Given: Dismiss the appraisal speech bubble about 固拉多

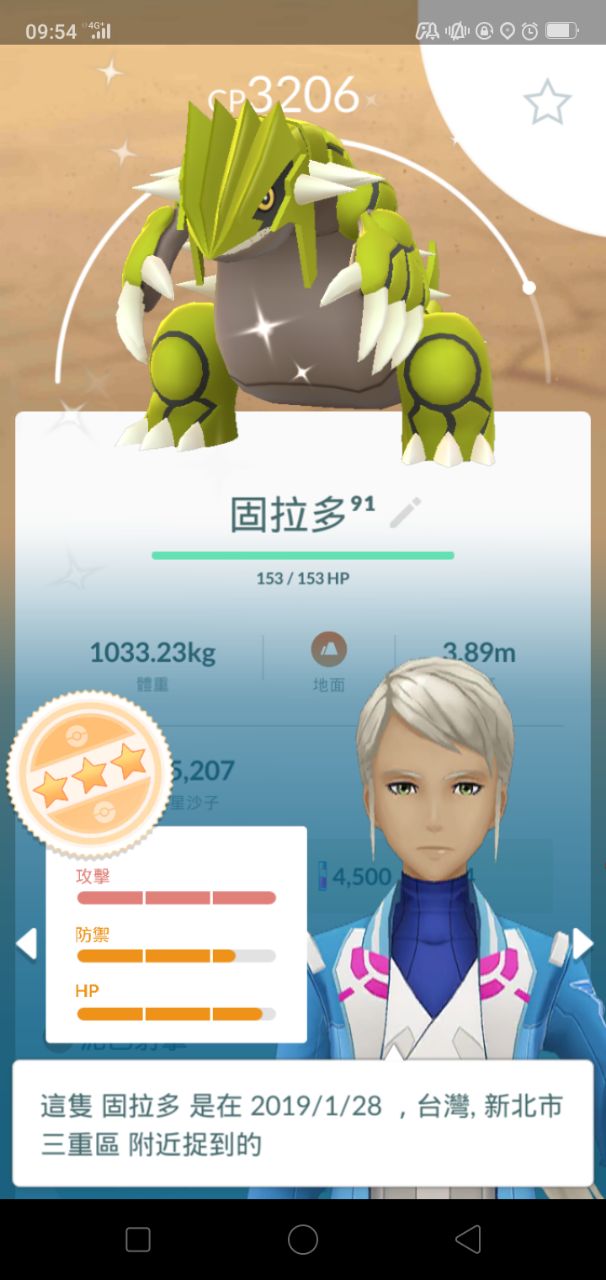Looking at the screenshot, I should pos(302,1123).
